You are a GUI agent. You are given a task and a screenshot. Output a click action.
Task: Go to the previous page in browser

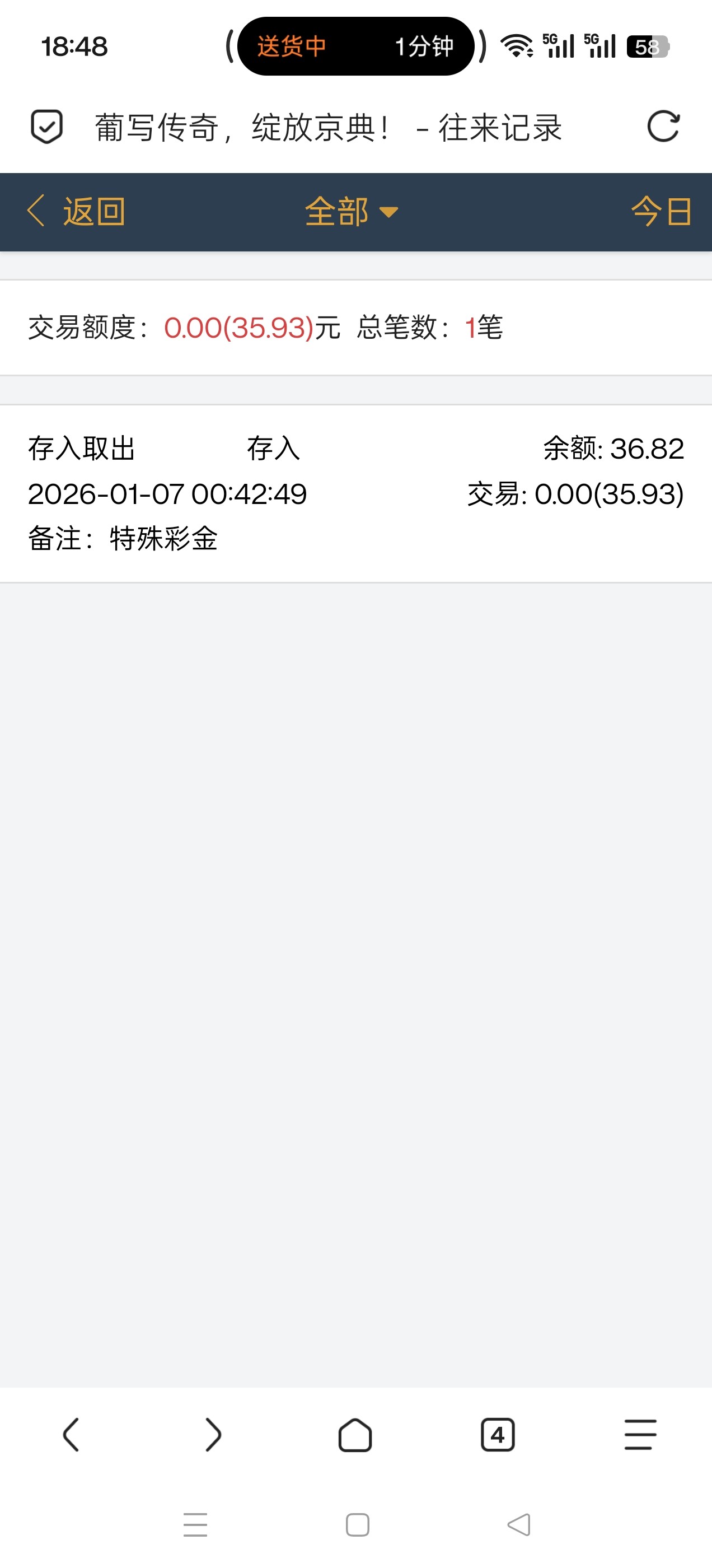[71, 1435]
